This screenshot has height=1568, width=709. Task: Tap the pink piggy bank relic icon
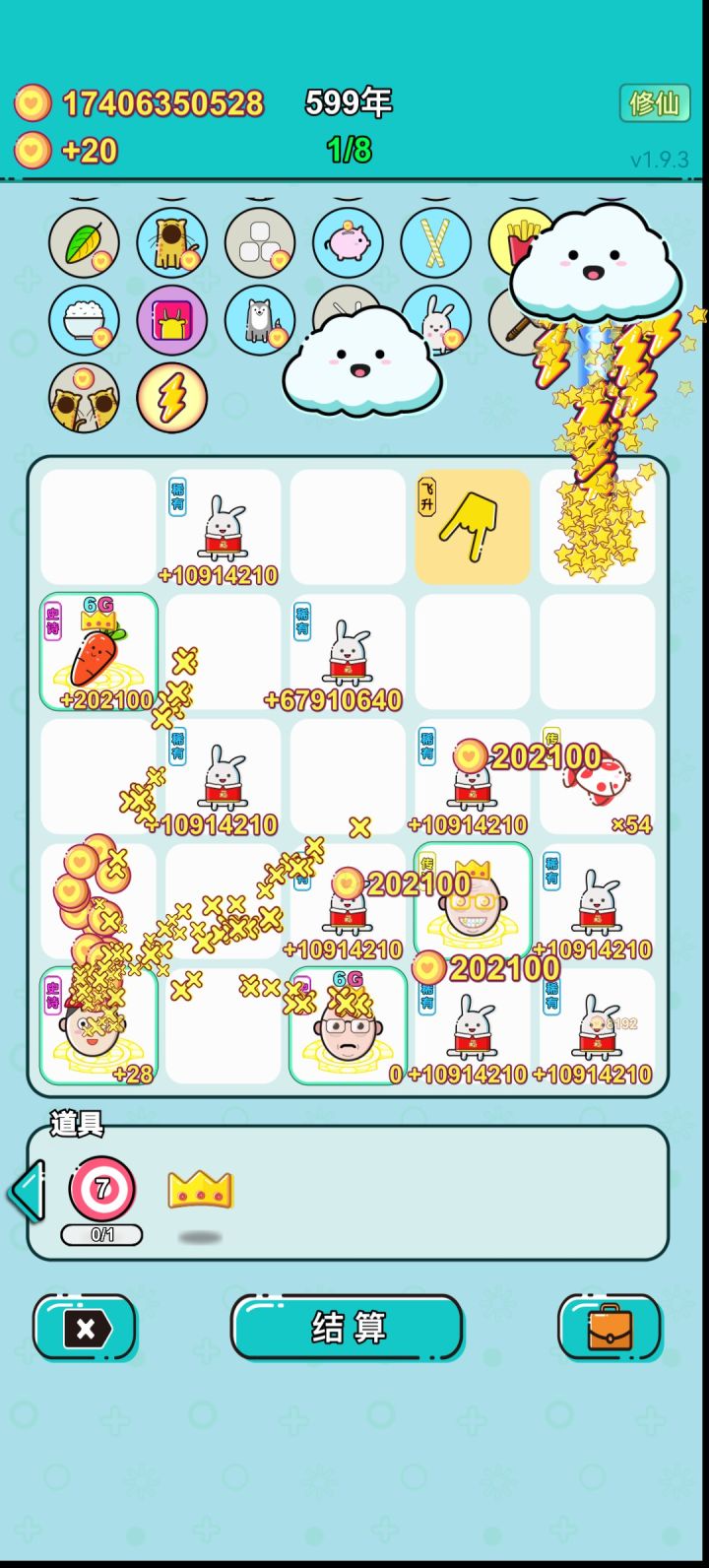pyautogui.click(x=348, y=242)
